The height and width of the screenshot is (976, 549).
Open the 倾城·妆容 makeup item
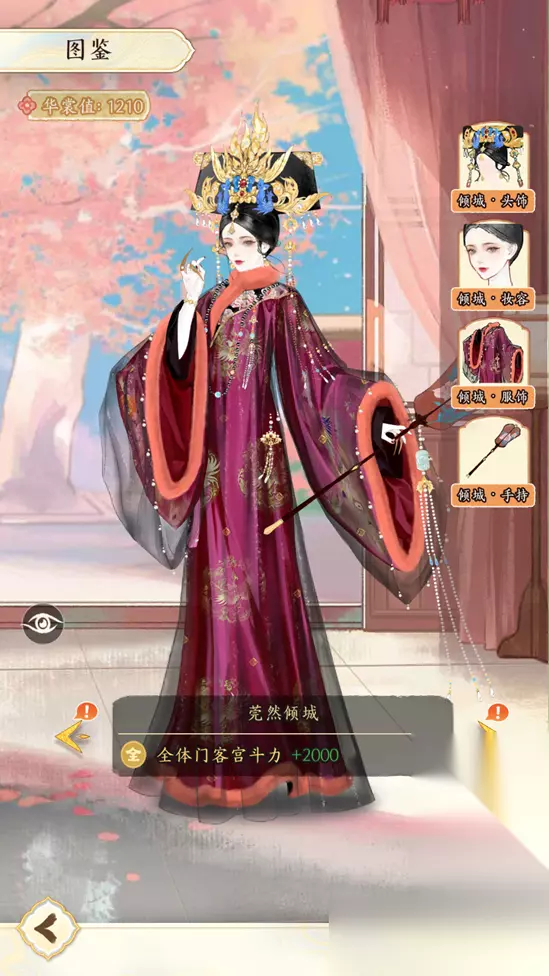tap(493, 266)
